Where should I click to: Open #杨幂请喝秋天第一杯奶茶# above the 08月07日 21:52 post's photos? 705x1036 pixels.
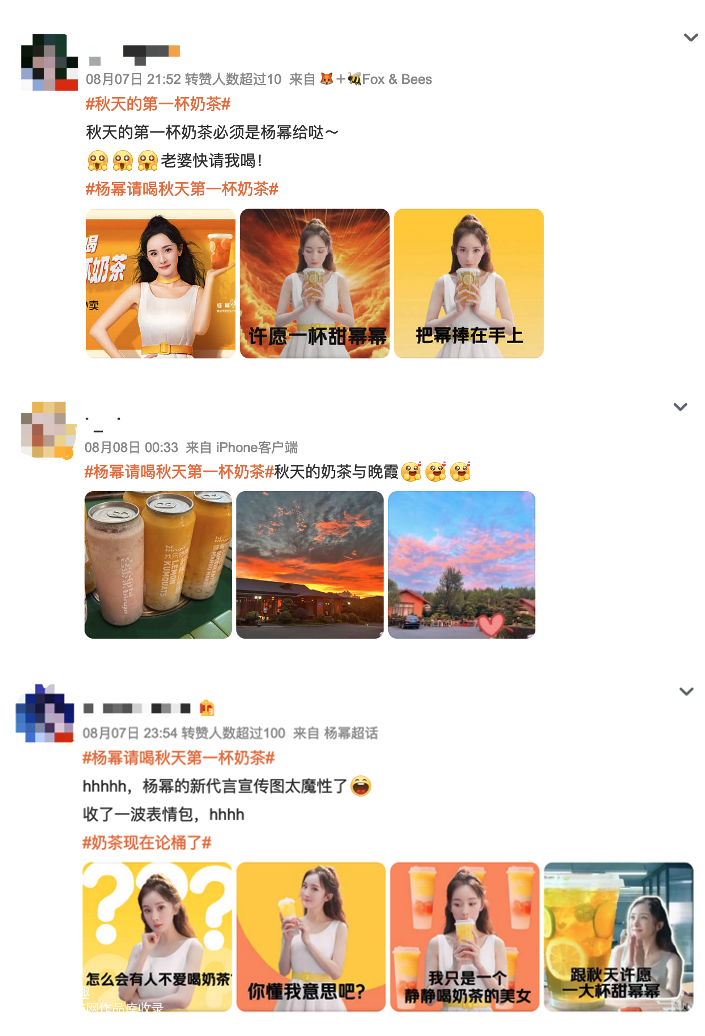(x=181, y=188)
